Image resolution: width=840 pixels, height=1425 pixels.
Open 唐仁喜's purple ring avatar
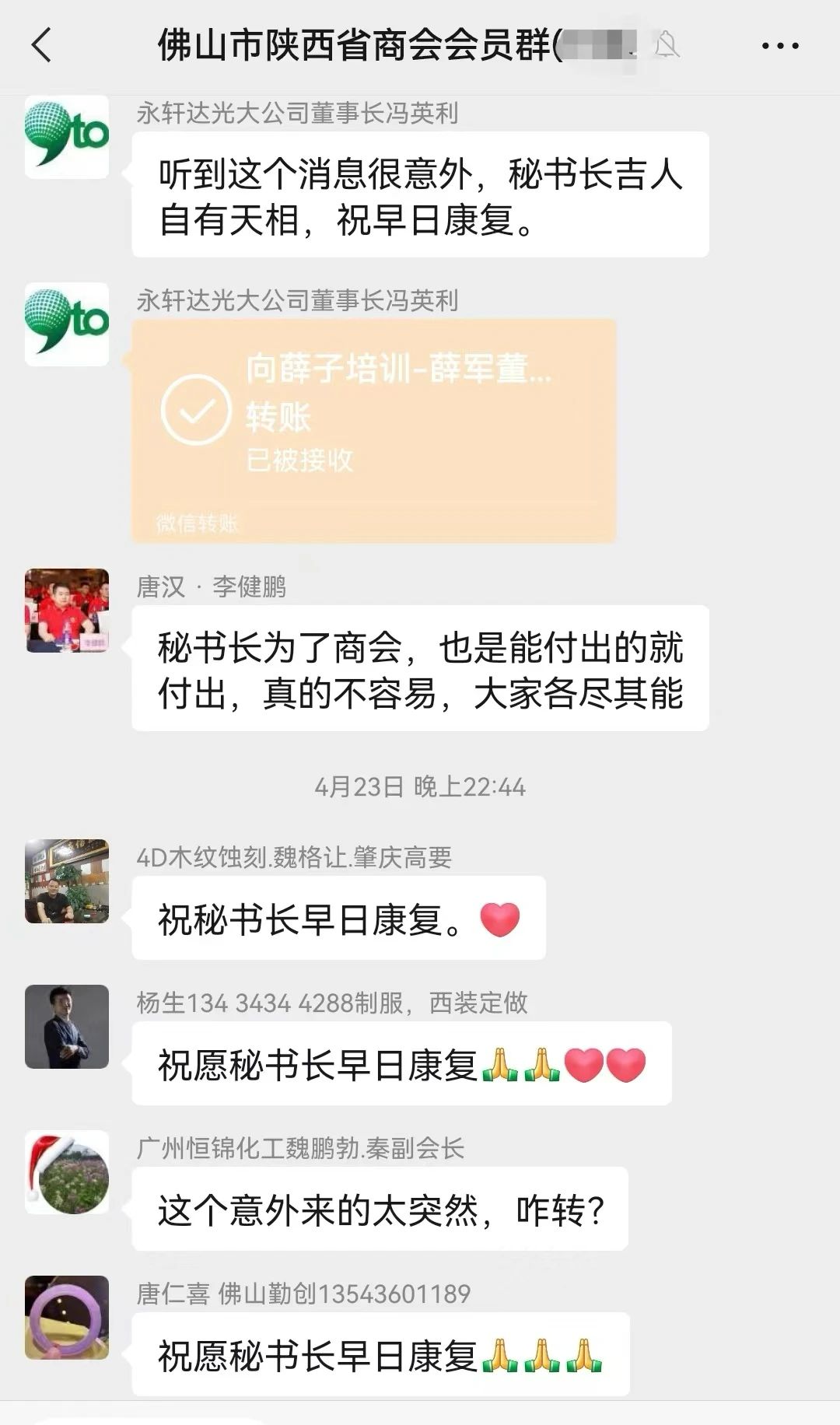click(67, 1318)
